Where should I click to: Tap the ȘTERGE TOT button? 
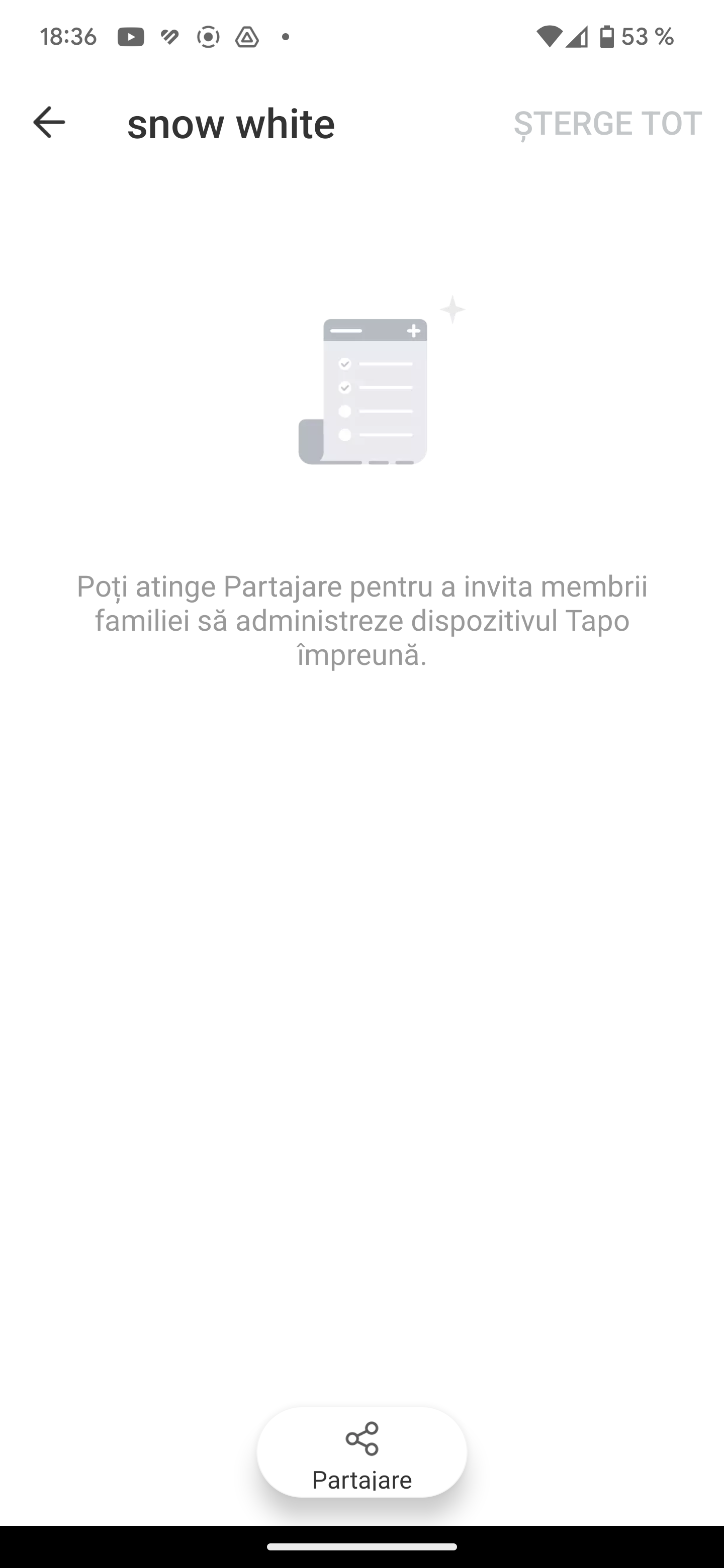(x=607, y=124)
